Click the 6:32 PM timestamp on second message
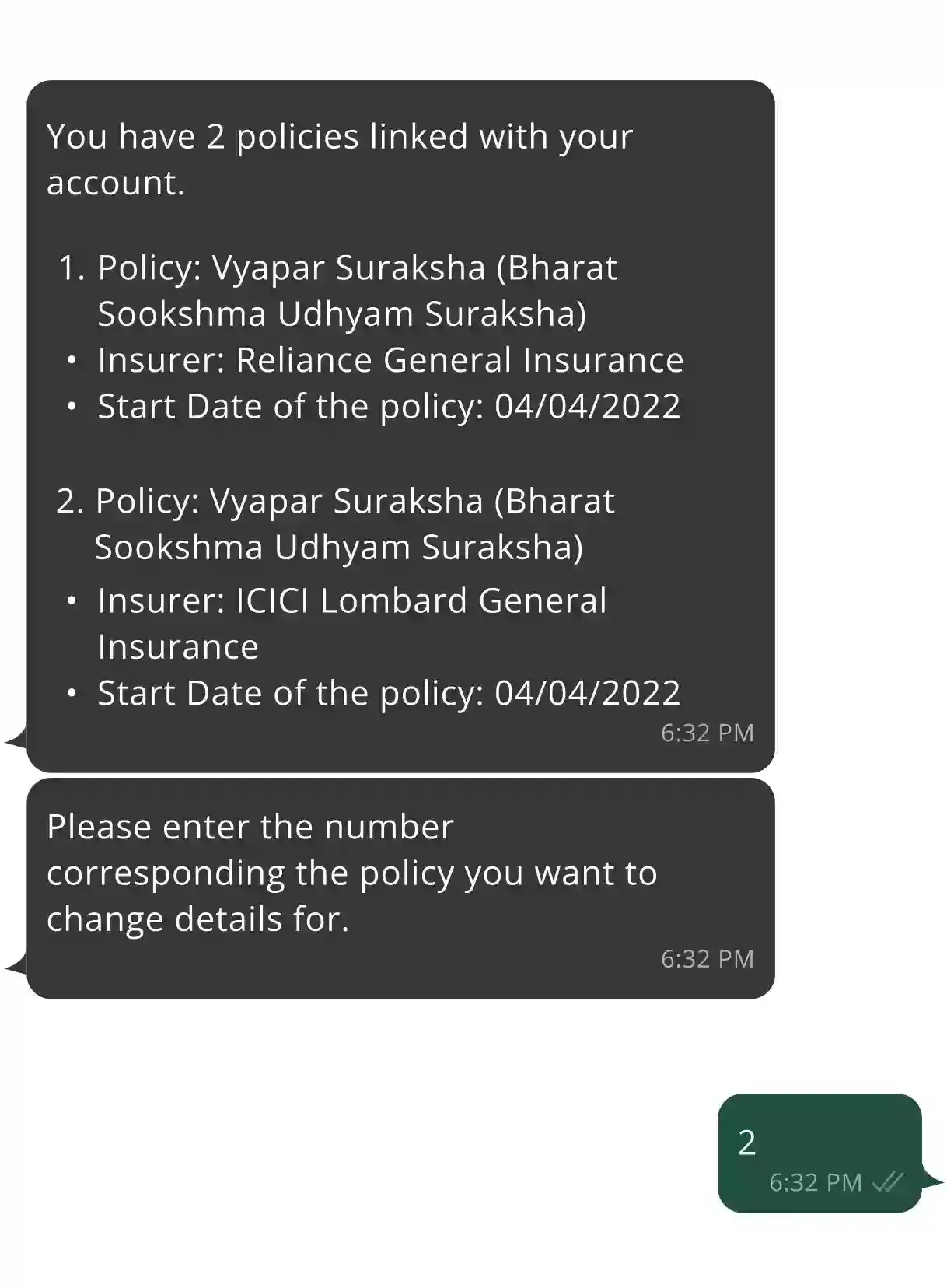 coord(706,959)
